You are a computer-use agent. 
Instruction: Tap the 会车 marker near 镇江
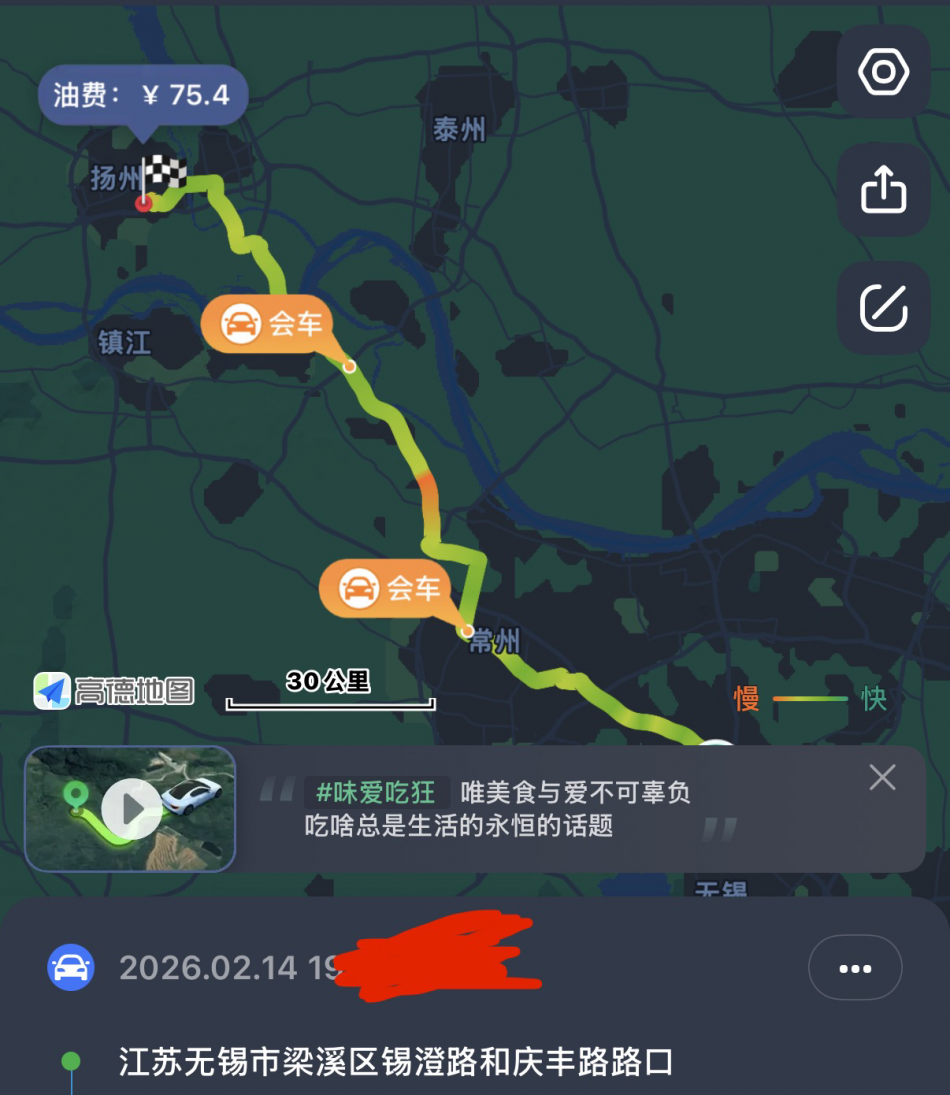click(266, 324)
